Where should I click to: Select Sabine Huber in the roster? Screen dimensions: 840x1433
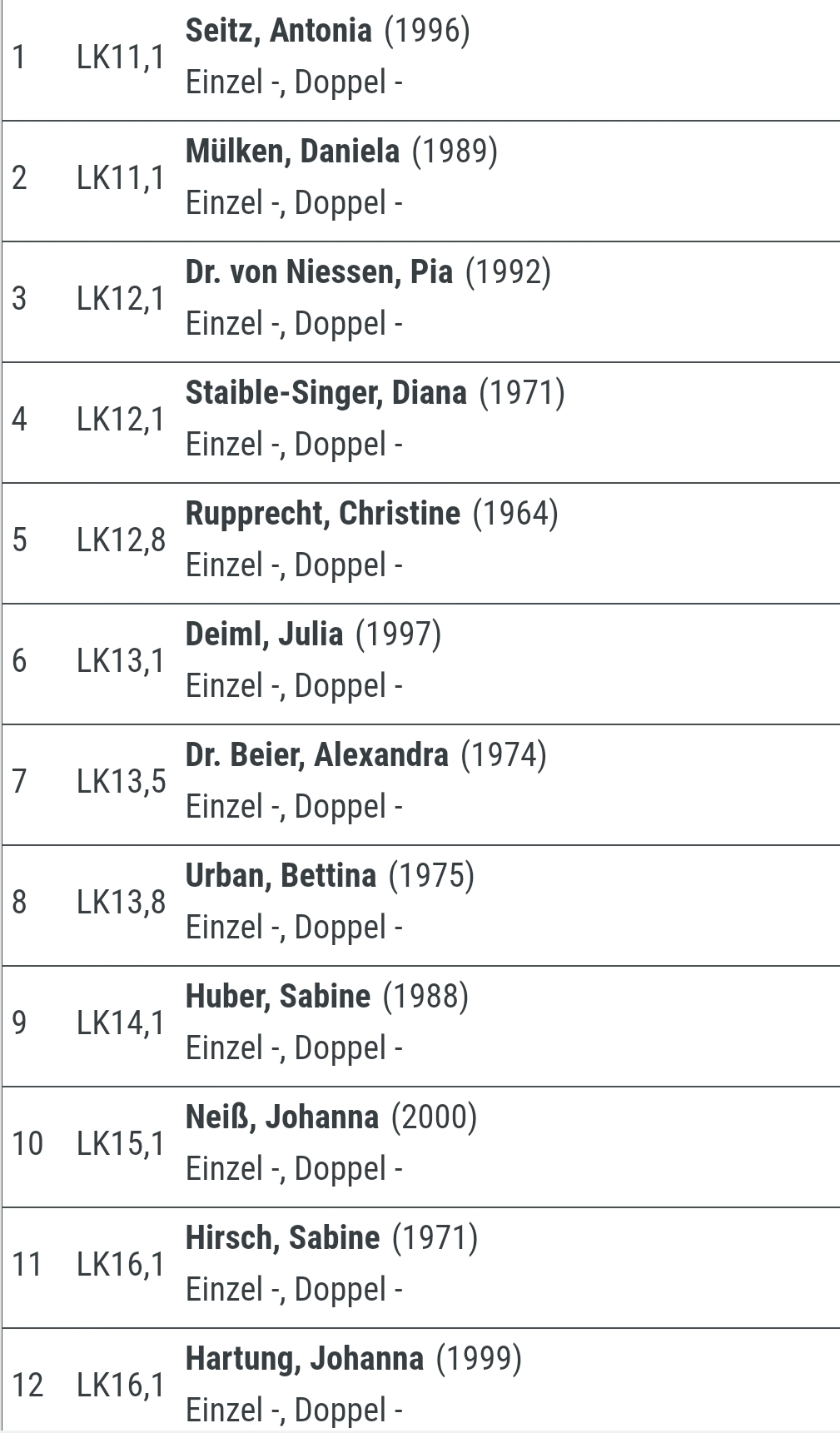tap(277, 997)
